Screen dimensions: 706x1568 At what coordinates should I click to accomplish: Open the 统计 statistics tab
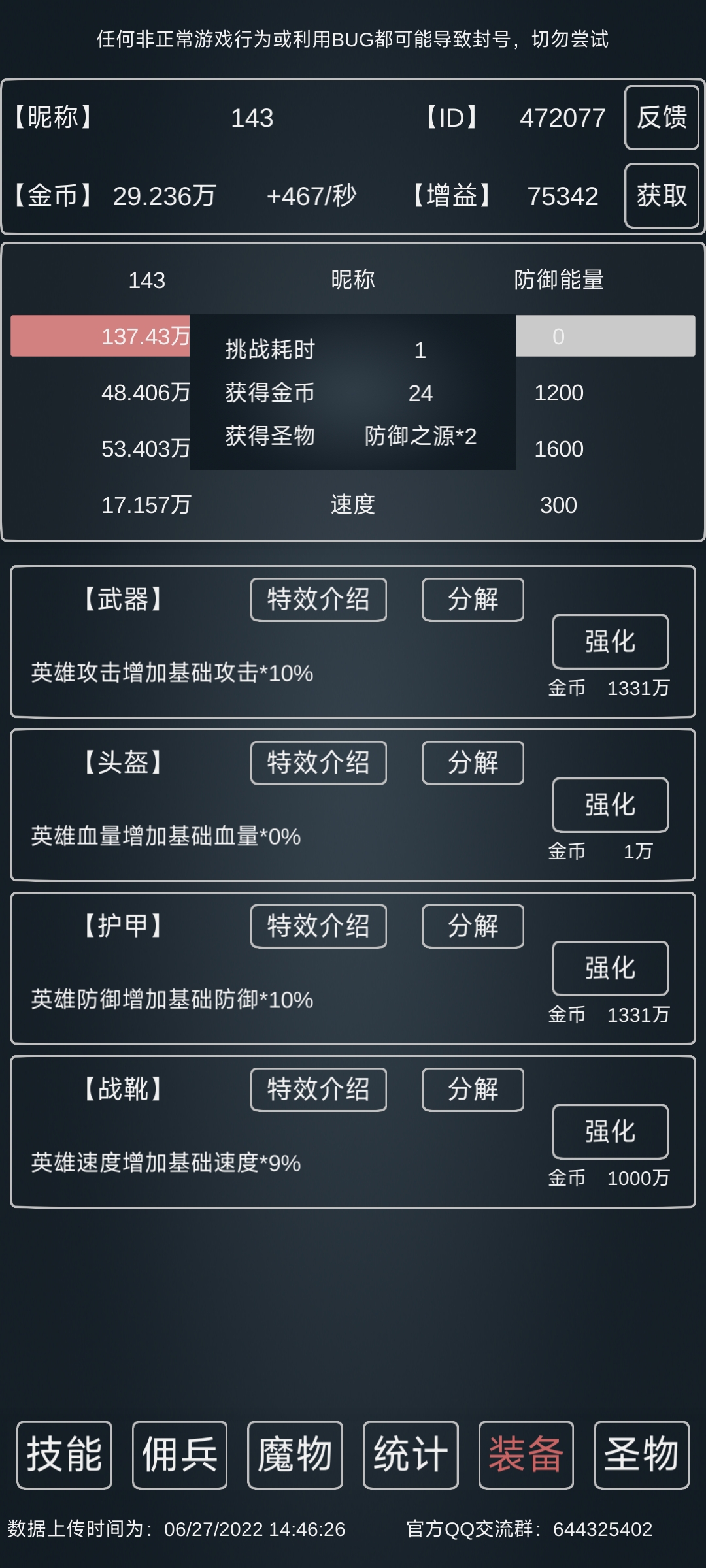(410, 1454)
